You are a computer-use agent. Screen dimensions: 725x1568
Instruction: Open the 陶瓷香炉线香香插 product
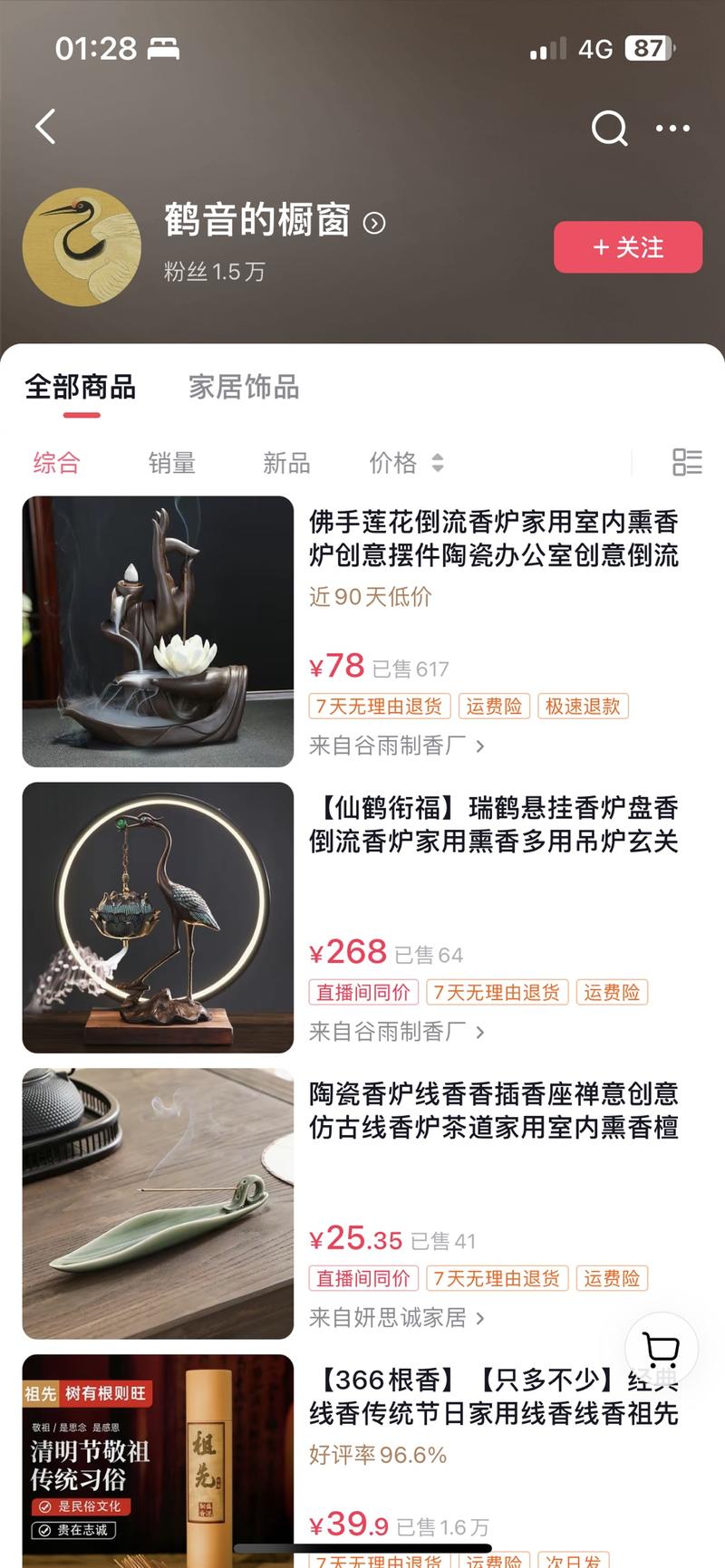(x=493, y=1111)
